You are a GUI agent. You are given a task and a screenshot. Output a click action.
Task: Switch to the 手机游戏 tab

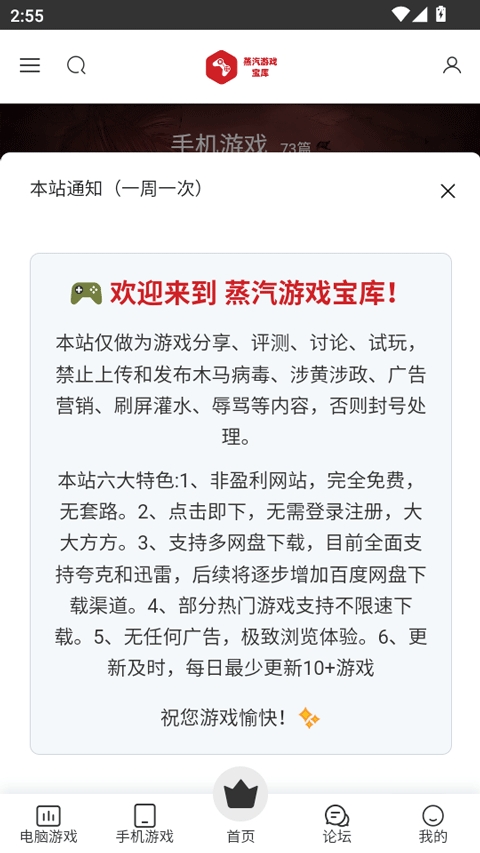[144, 824]
